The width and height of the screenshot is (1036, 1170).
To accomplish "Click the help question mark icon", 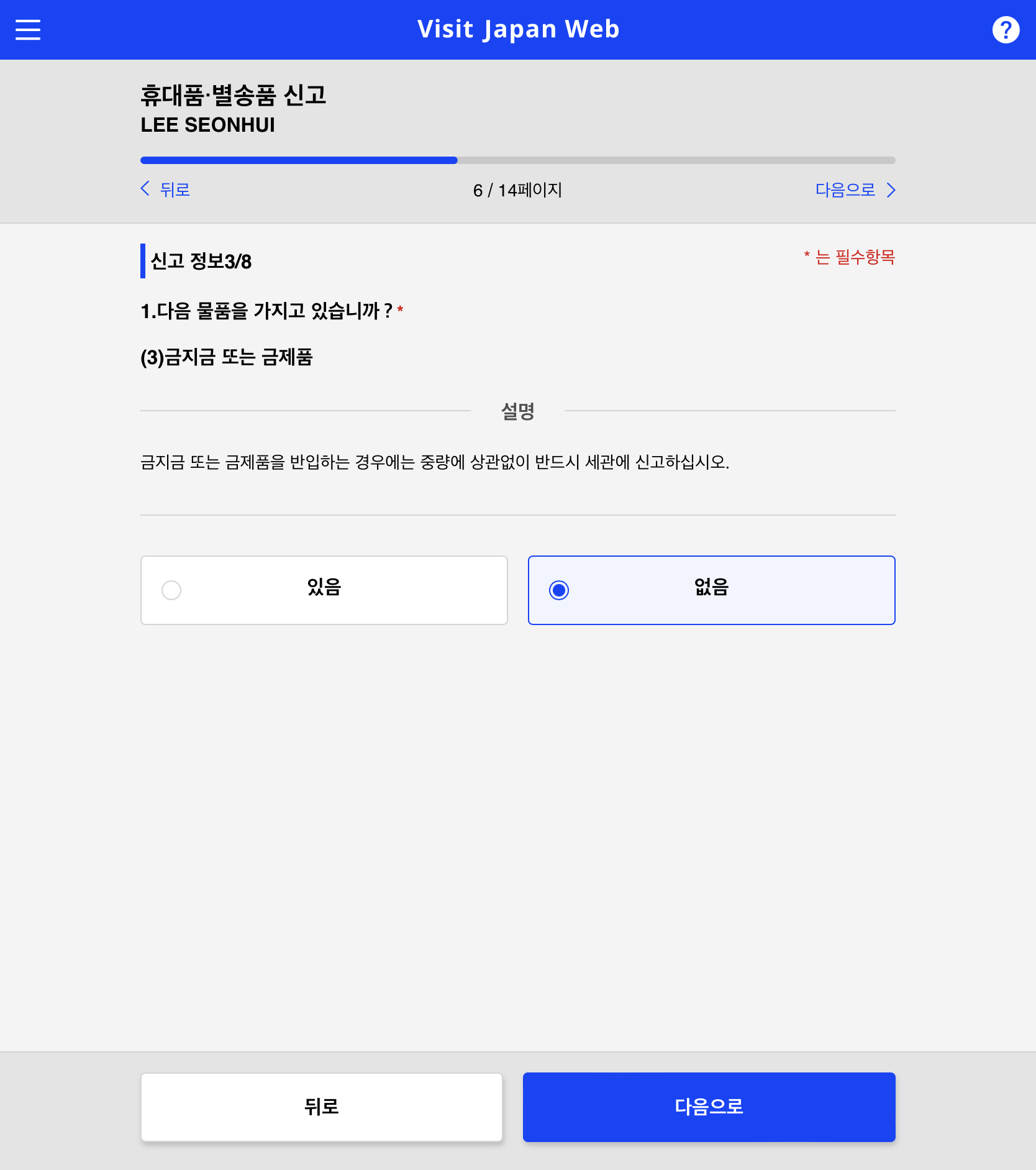I will 1006,29.
